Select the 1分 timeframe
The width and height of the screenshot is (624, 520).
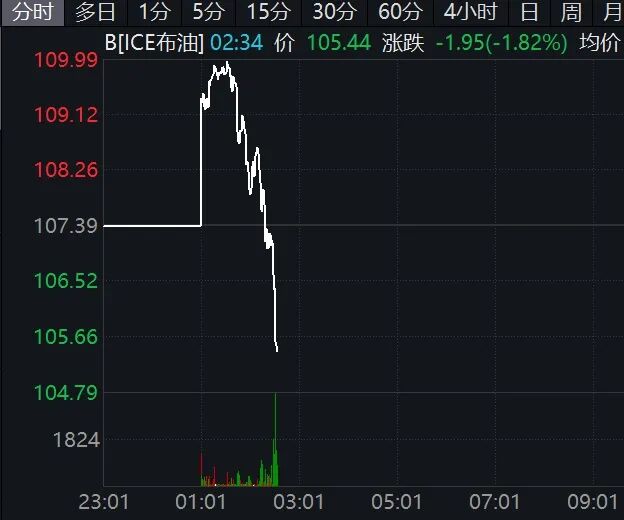(x=154, y=12)
